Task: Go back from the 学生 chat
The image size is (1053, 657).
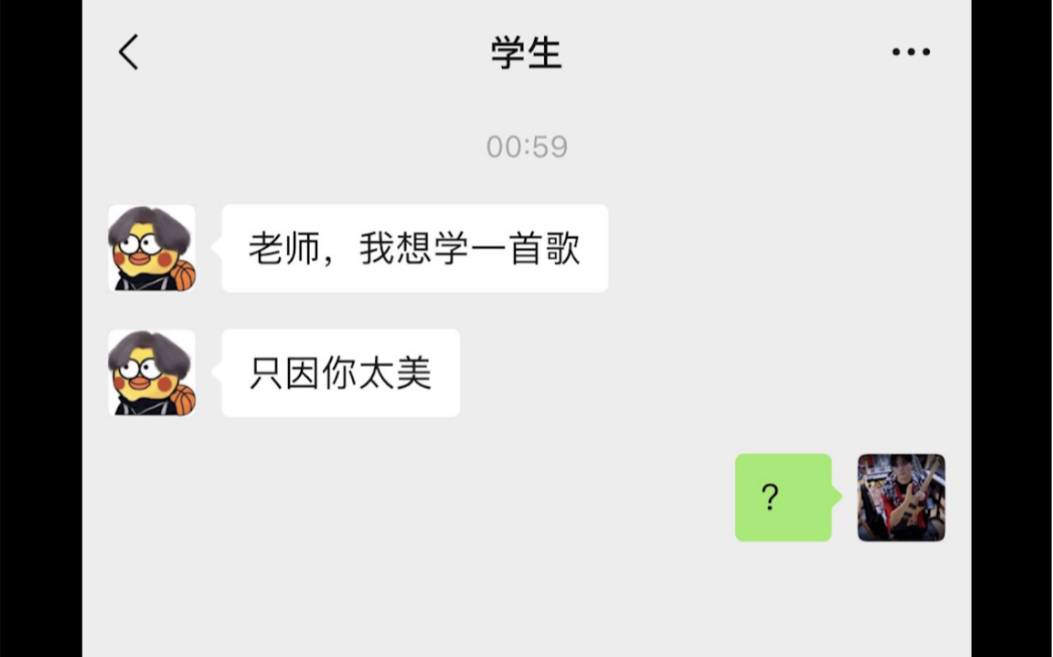Action: (x=129, y=52)
